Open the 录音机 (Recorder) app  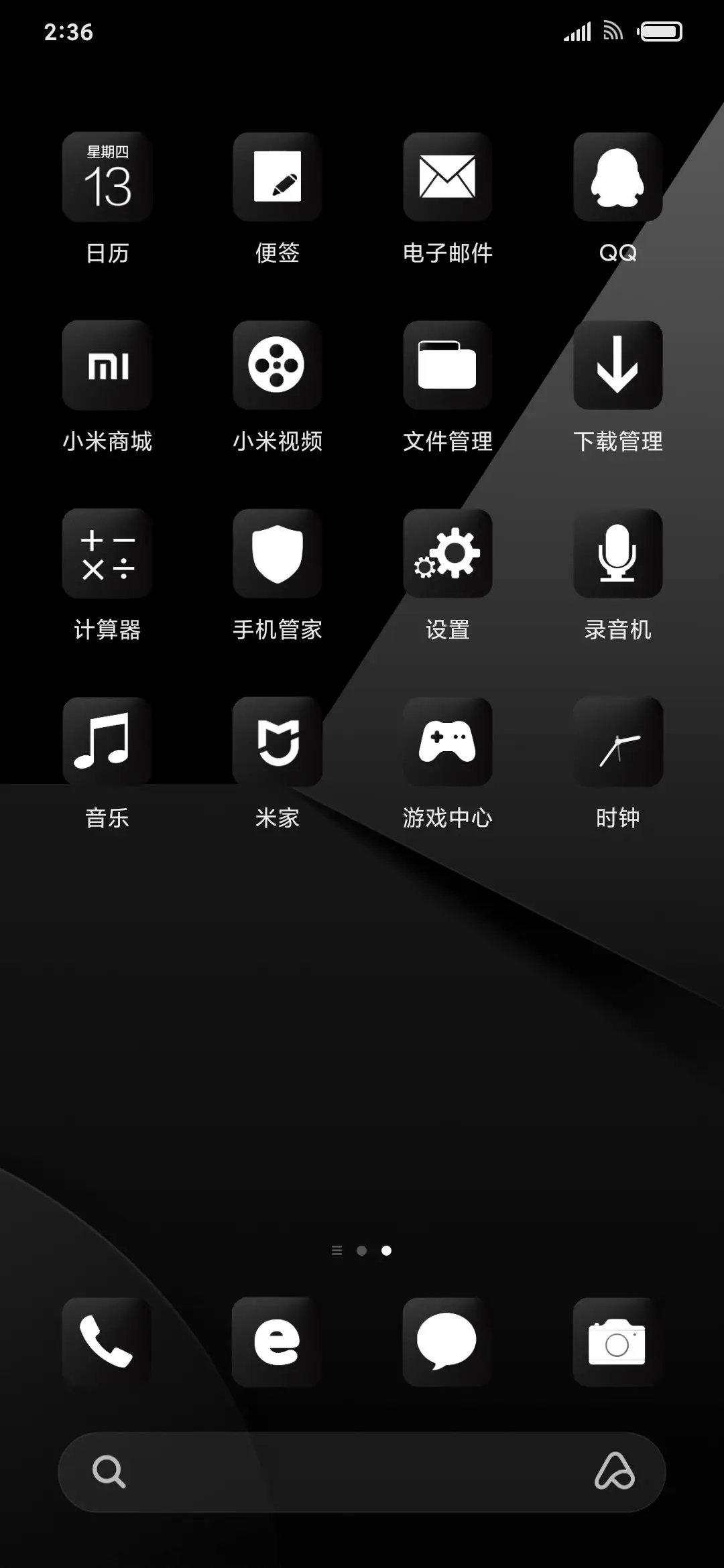click(617, 553)
